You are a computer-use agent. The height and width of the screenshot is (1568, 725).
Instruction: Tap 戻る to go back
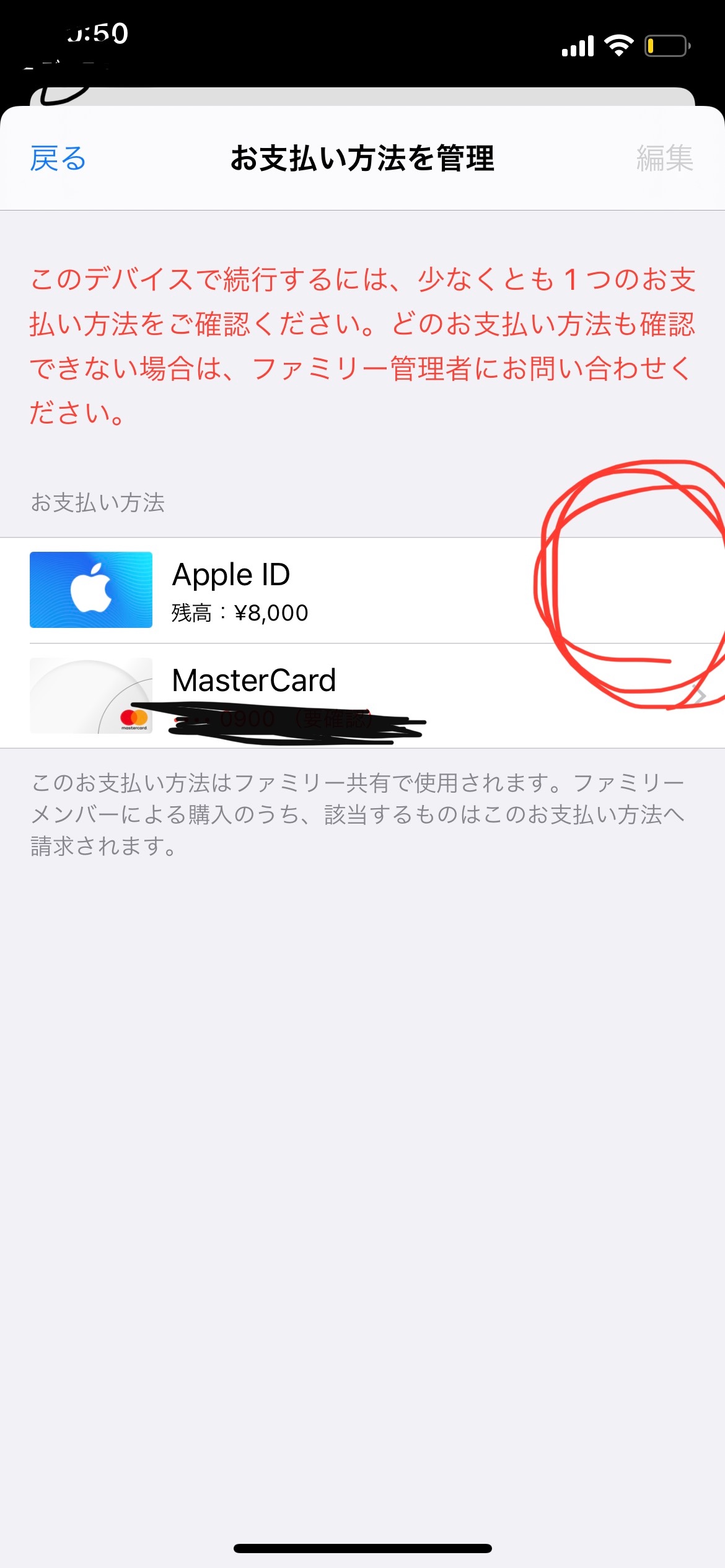(59, 159)
